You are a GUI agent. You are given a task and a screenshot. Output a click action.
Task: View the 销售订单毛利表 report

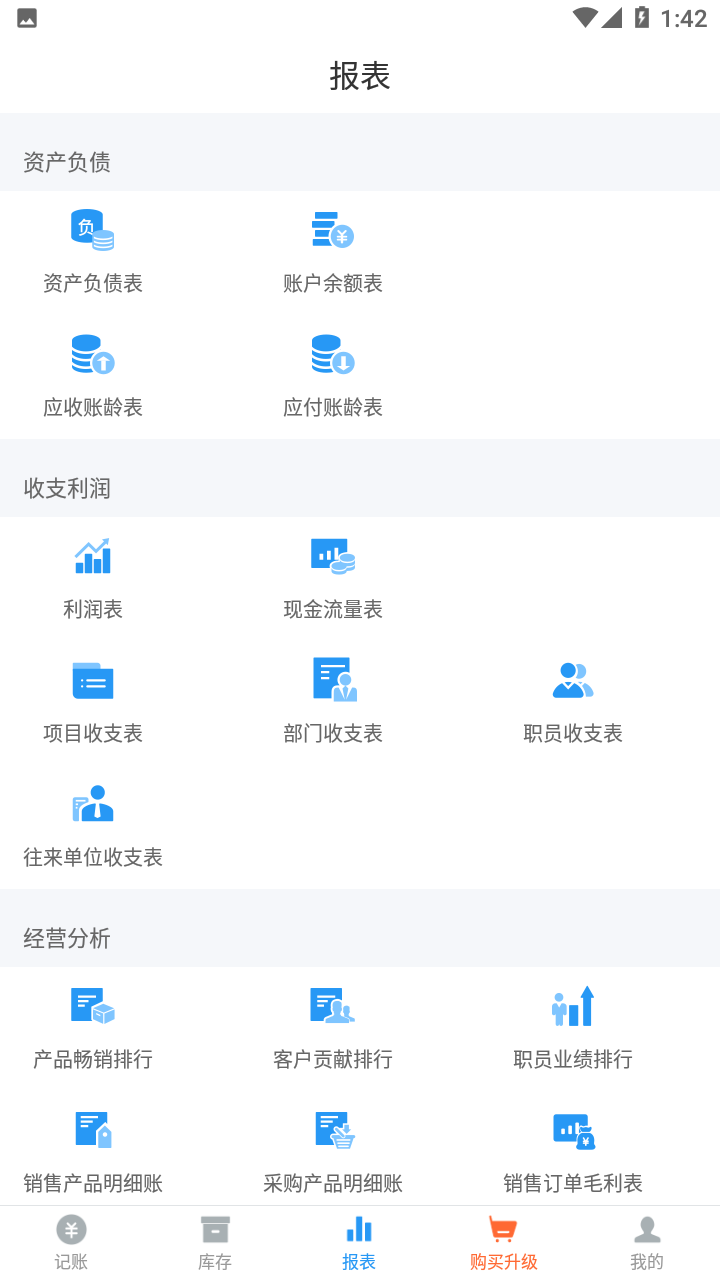573,1150
